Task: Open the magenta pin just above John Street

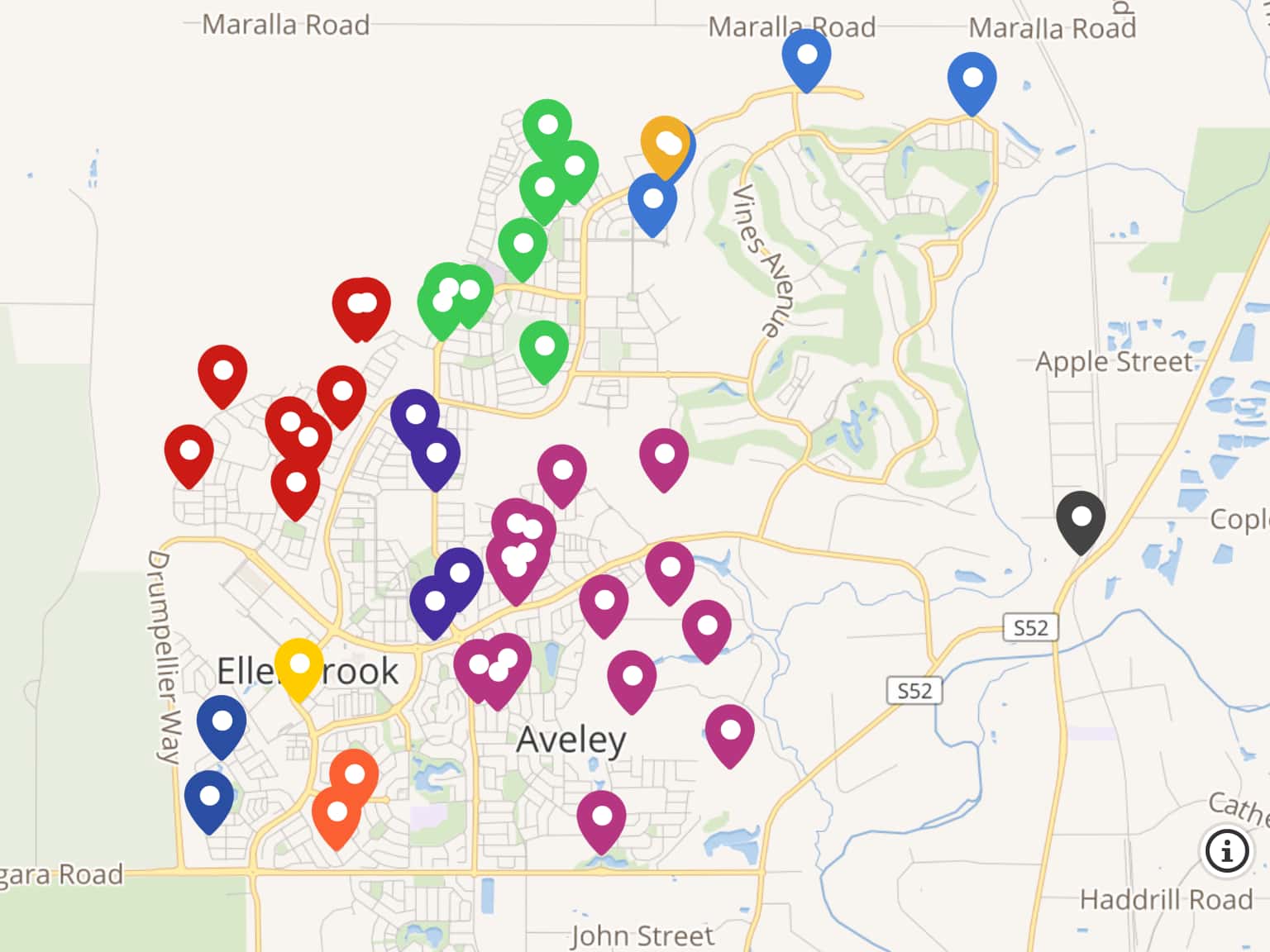Action: coord(601,817)
